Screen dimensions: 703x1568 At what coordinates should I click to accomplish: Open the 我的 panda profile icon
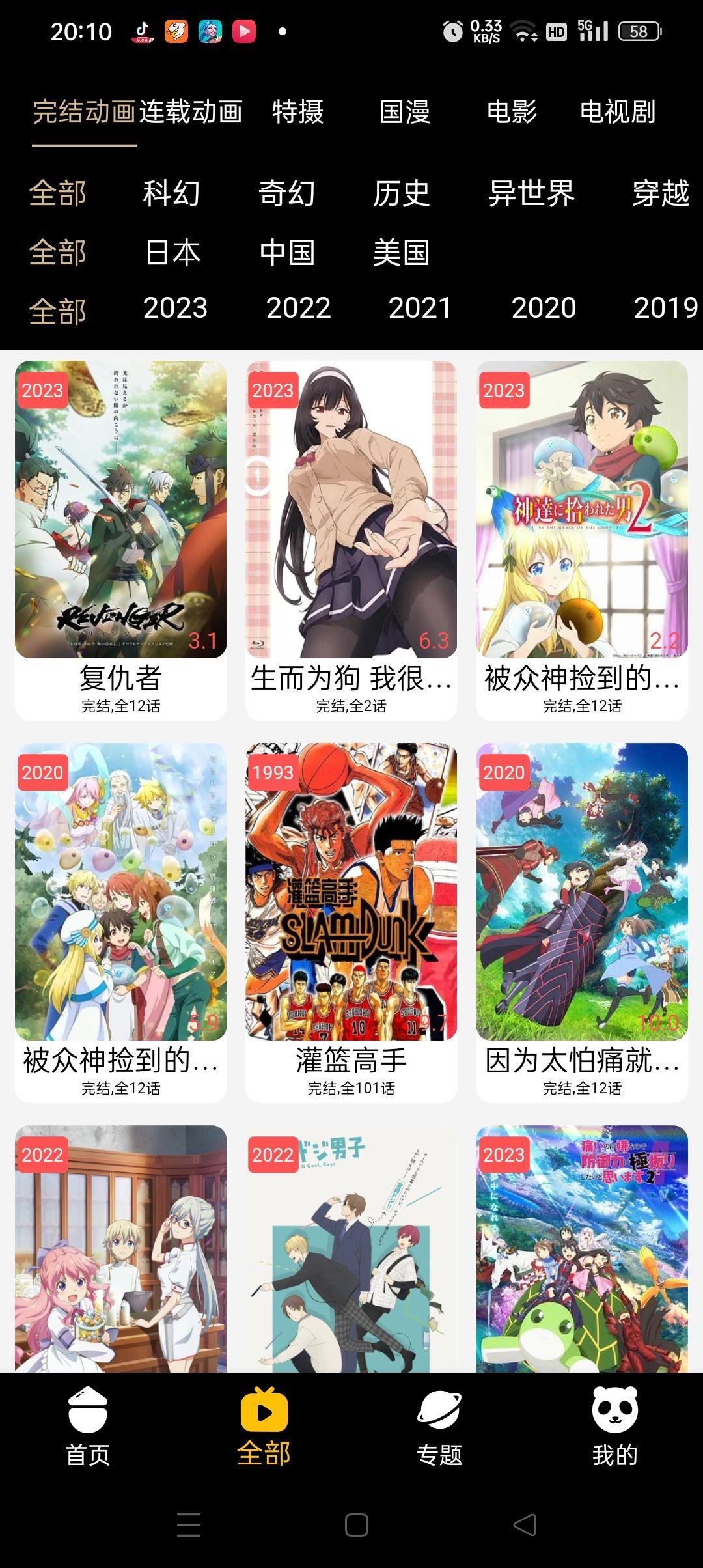615,1410
